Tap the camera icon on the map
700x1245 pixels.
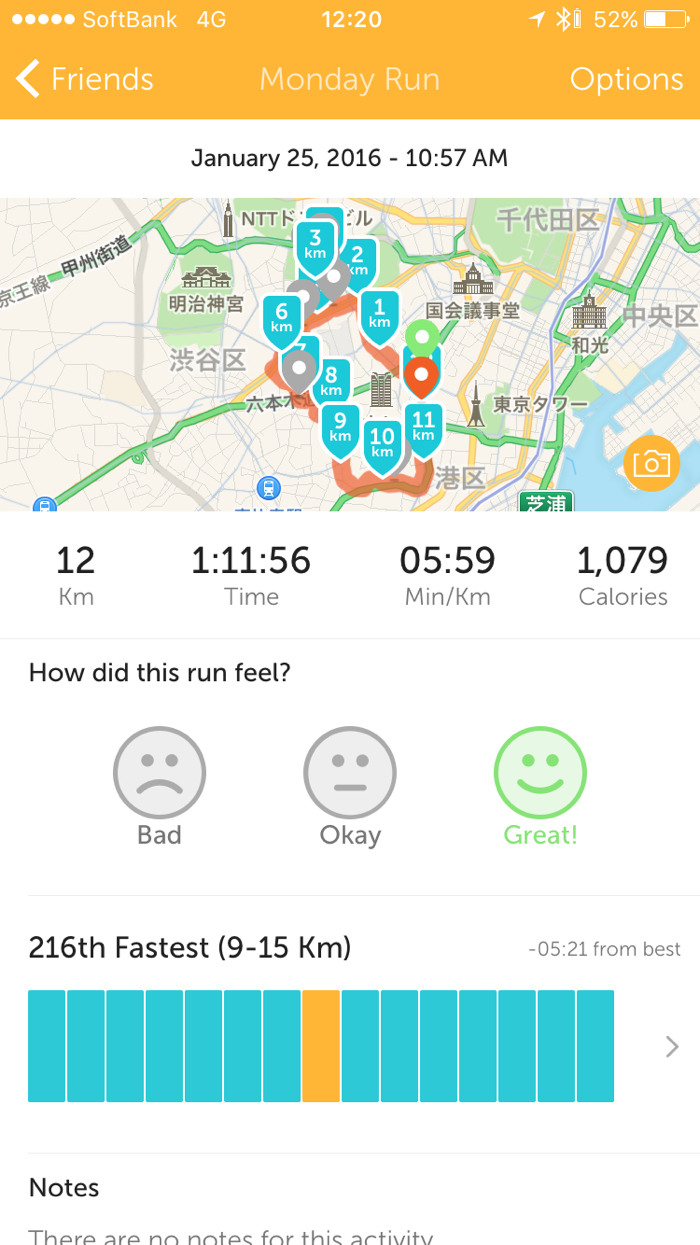pos(651,463)
